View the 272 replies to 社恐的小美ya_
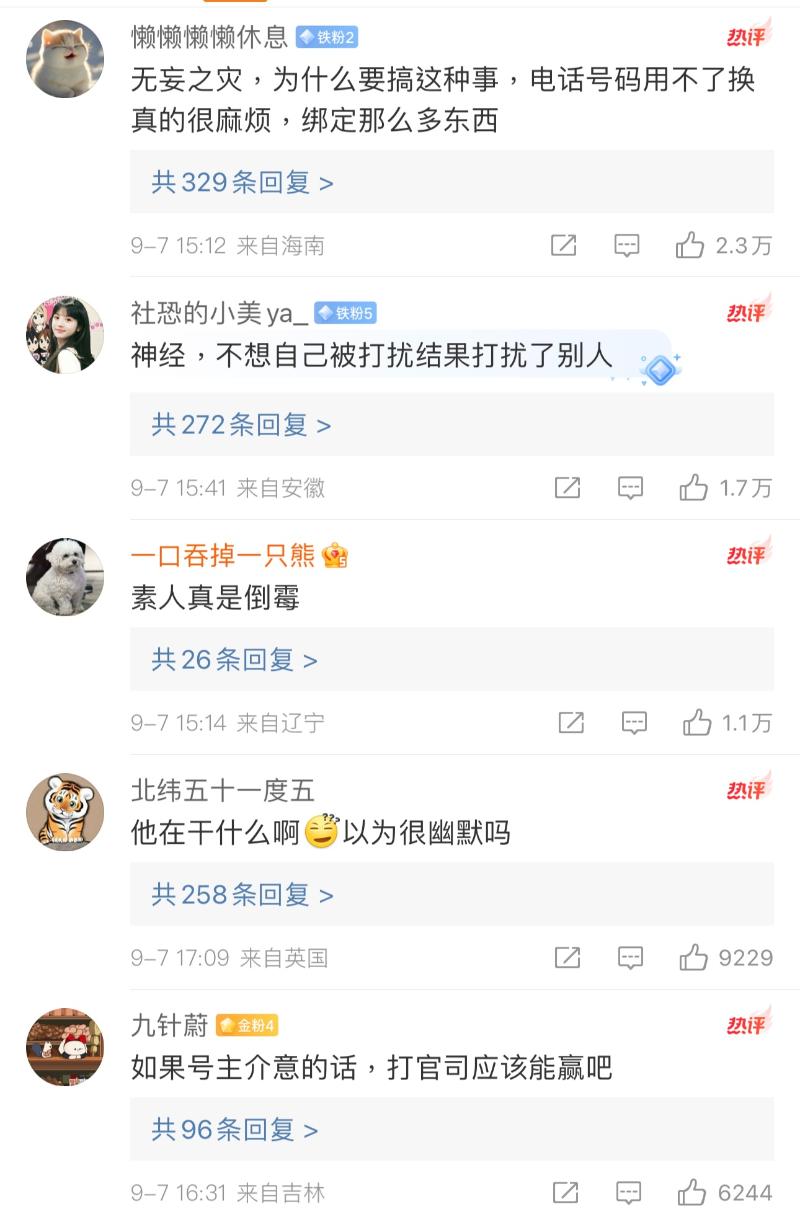The image size is (800, 1222). (241, 425)
